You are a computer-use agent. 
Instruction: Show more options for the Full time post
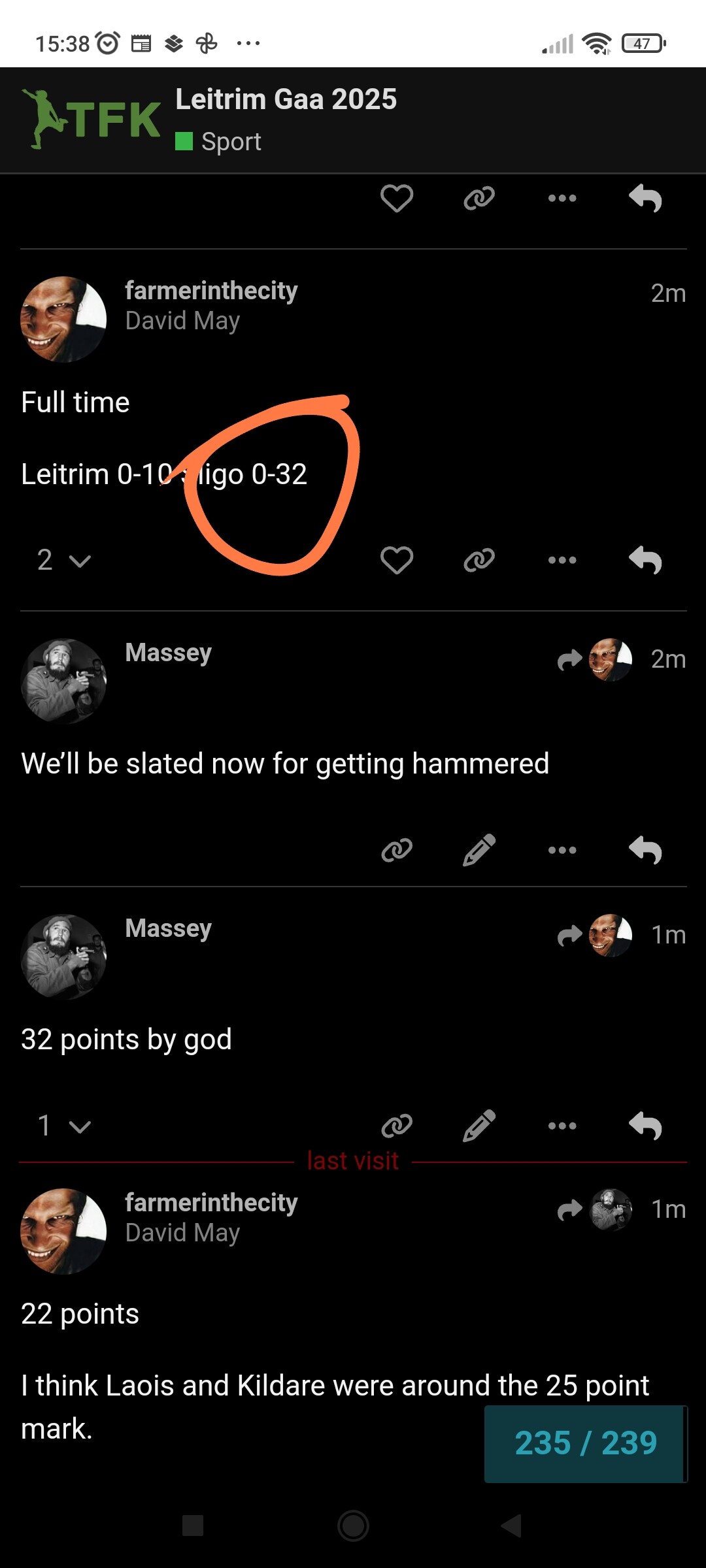[x=562, y=561]
